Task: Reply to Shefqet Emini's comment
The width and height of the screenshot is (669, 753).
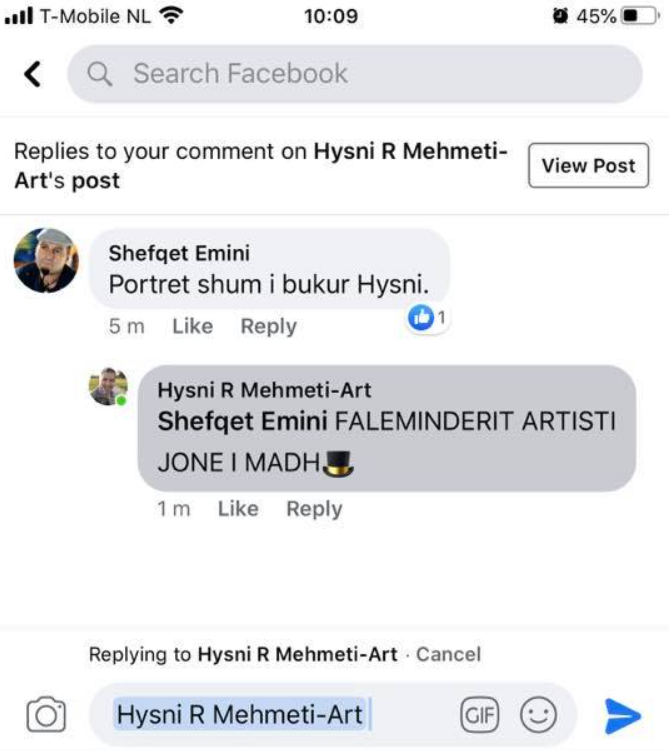Action: coord(268,326)
